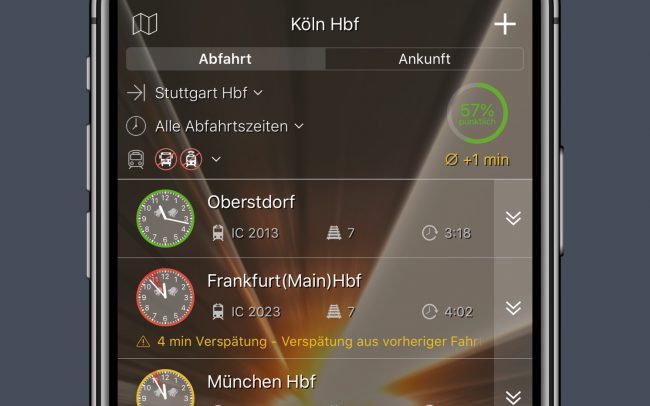
Task: Open the transport type filter dropdown
Action: pos(216,158)
